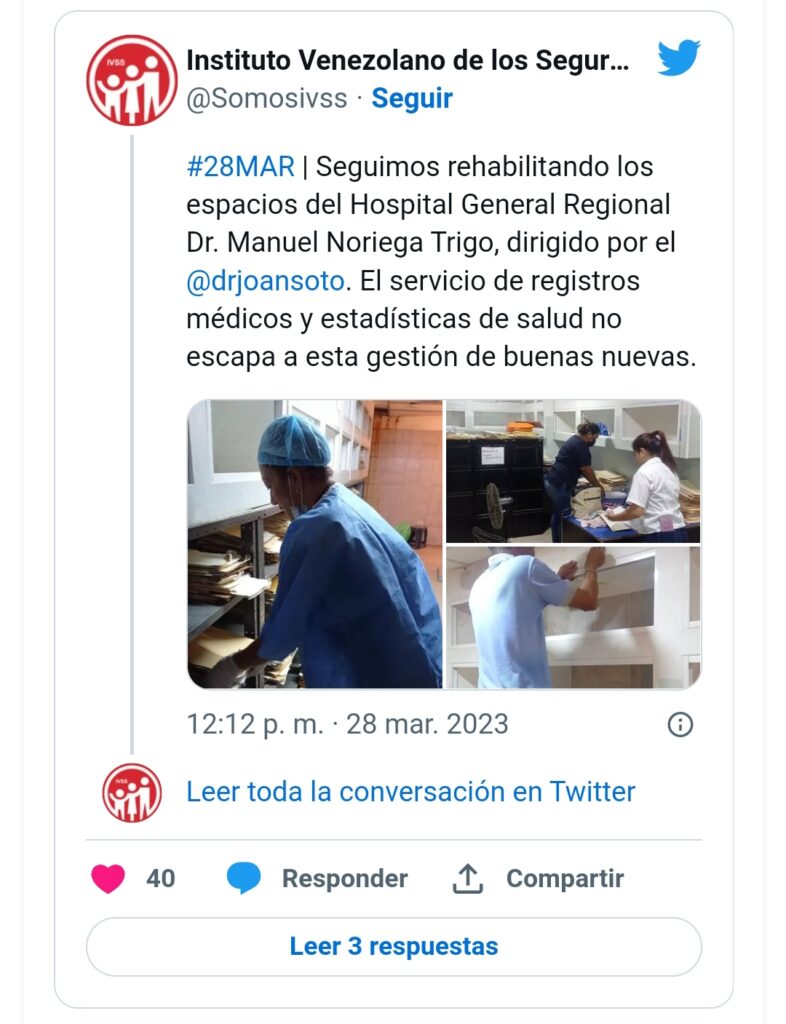Read the full conversation on Twitter
This screenshot has width=786, height=1024.
tap(410, 792)
